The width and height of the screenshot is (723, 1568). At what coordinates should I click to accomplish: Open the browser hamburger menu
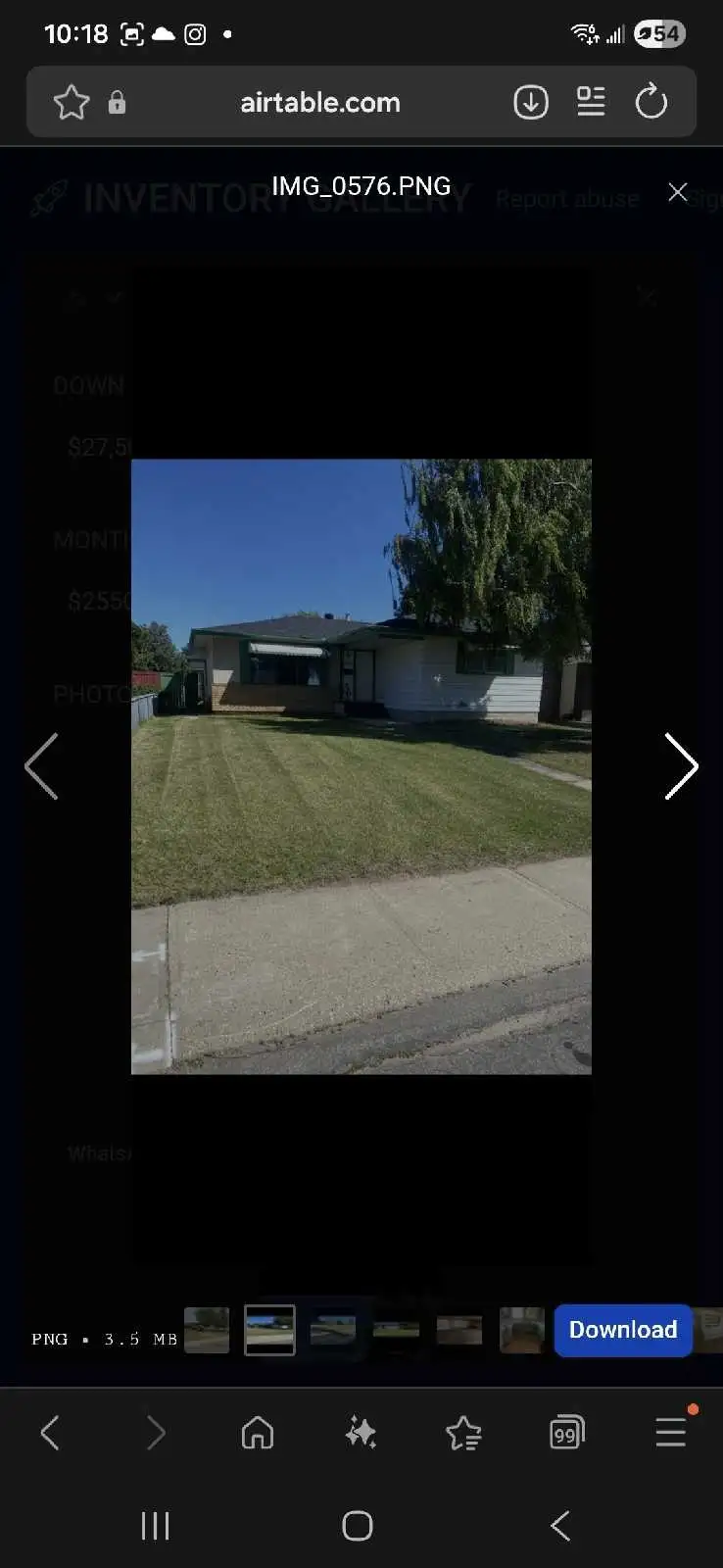(671, 1434)
